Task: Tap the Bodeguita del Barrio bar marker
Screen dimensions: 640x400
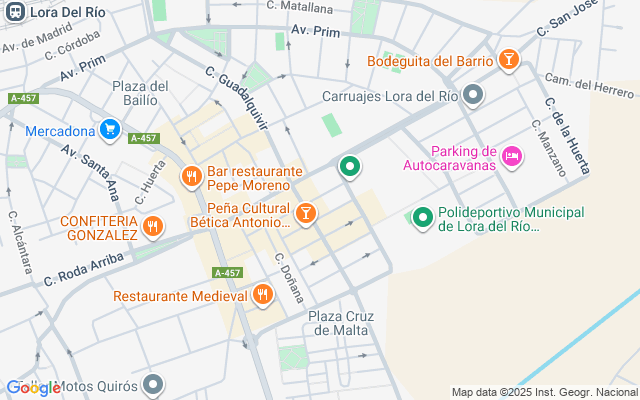Action: click(x=508, y=60)
